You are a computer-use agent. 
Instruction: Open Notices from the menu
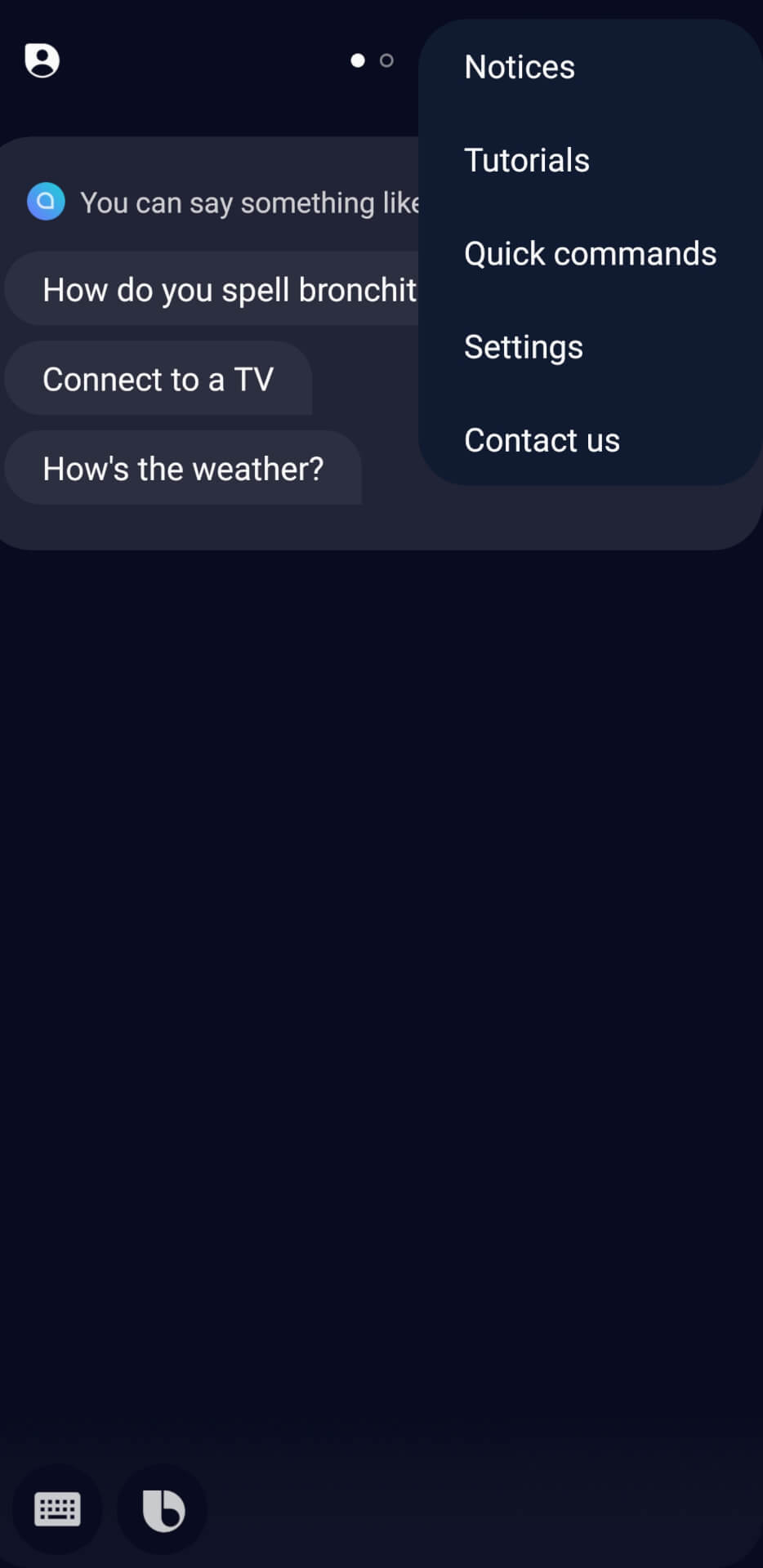(590, 67)
